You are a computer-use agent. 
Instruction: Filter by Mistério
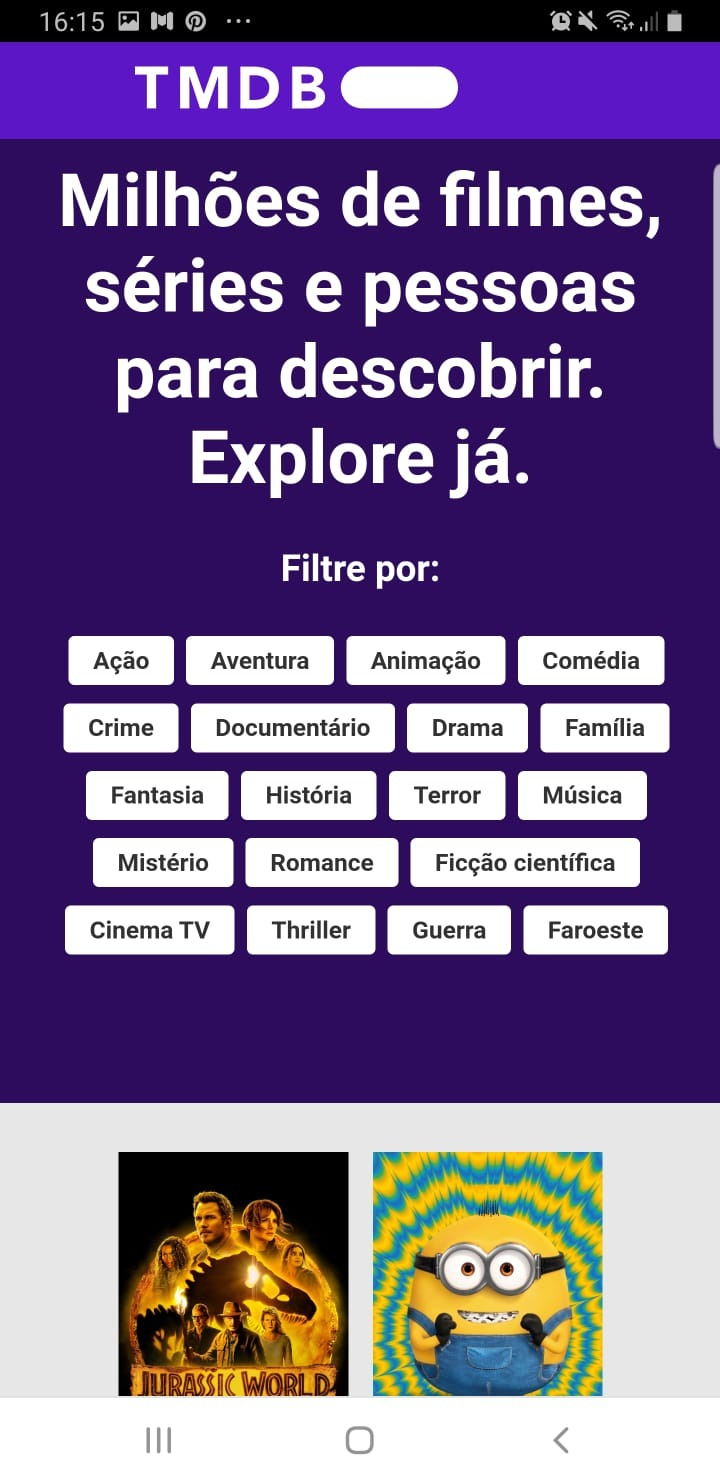click(163, 863)
